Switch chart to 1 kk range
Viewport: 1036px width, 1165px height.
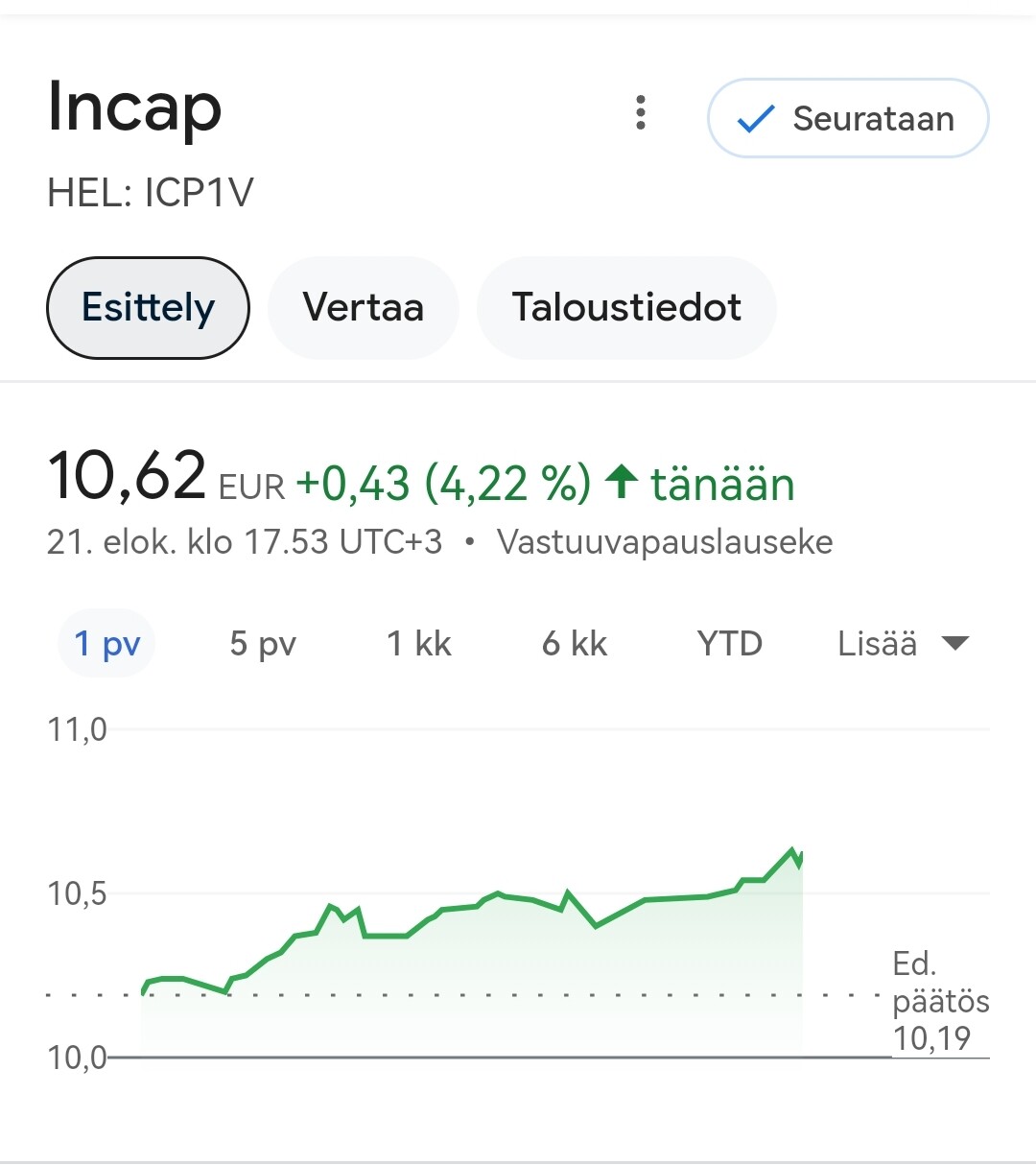[418, 643]
